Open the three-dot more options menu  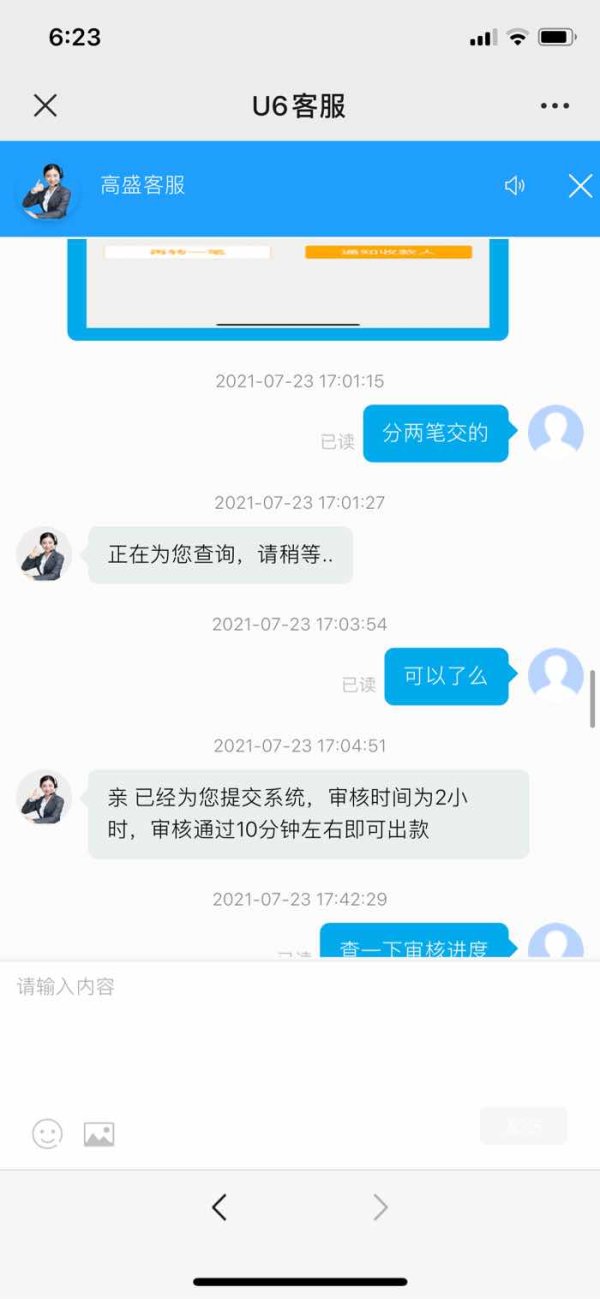[x=555, y=106]
